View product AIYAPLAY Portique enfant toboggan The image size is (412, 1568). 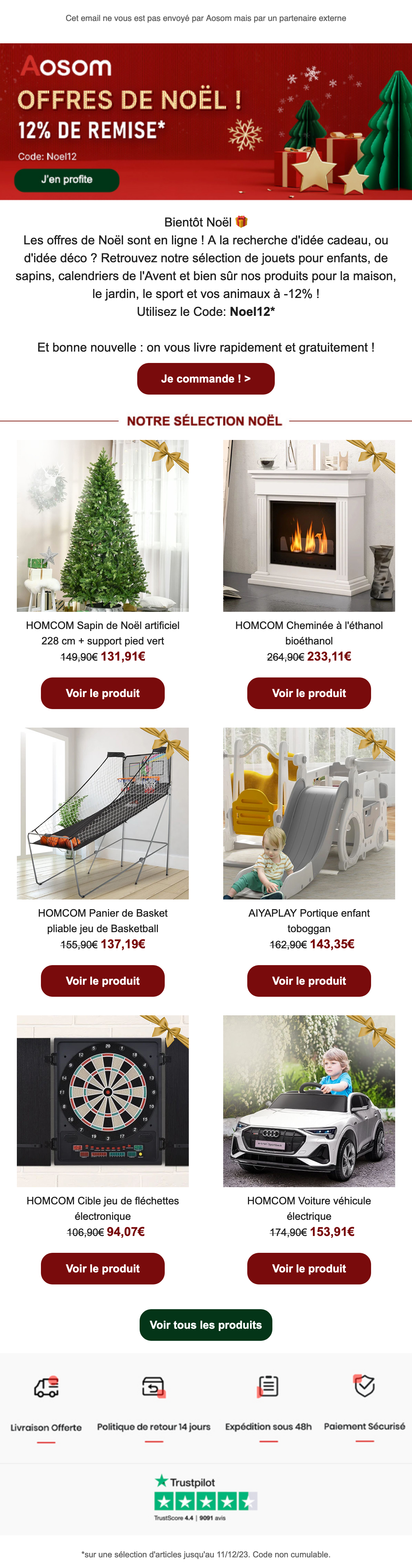[x=308, y=981]
